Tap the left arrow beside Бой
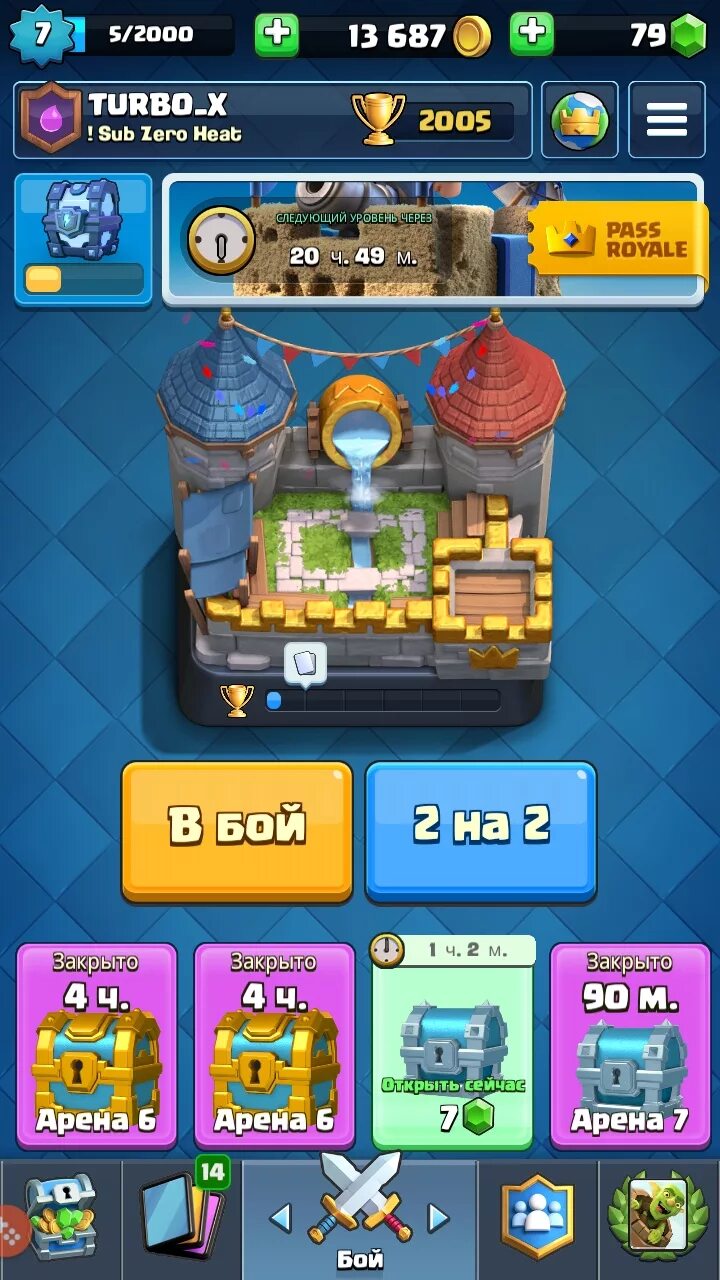 (x=281, y=1217)
